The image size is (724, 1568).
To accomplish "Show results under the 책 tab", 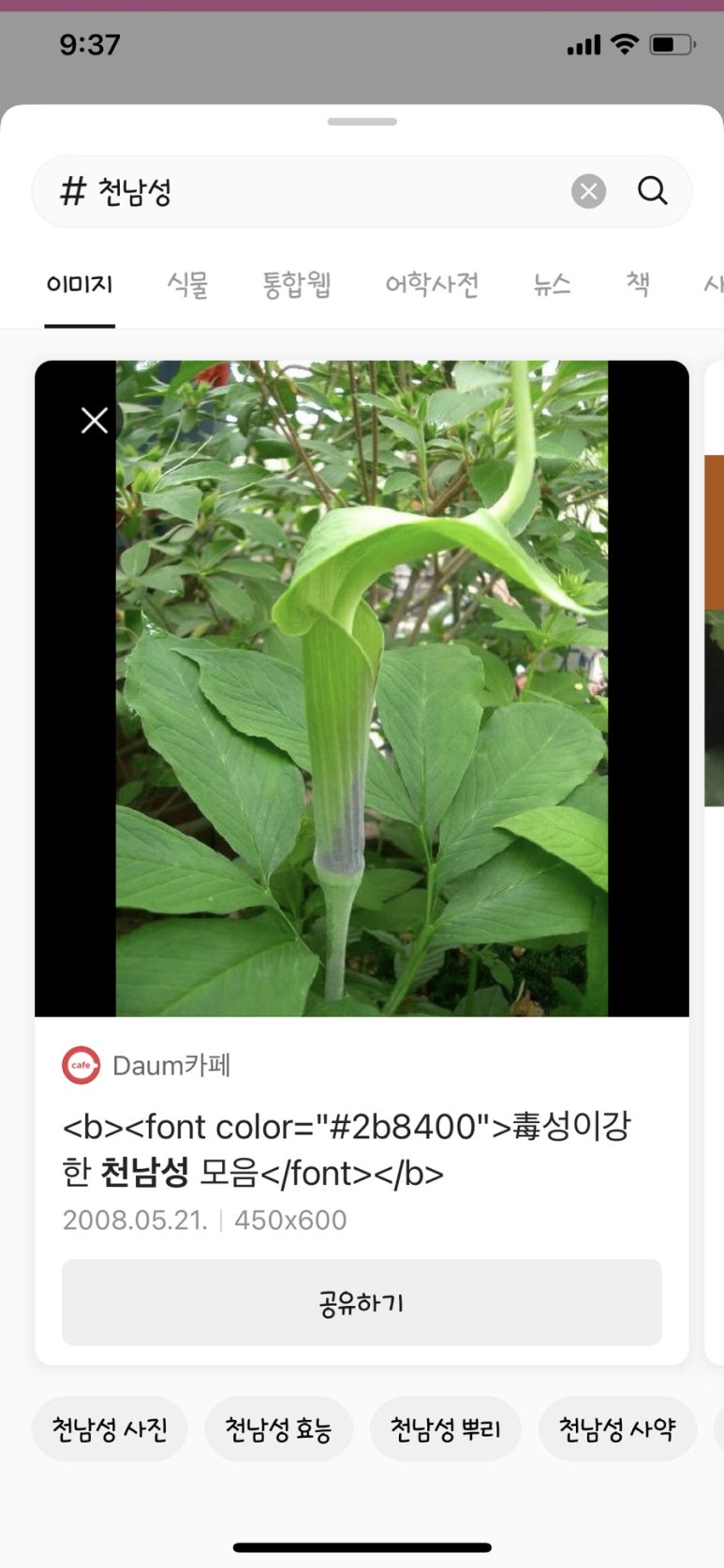I will point(638,285).
